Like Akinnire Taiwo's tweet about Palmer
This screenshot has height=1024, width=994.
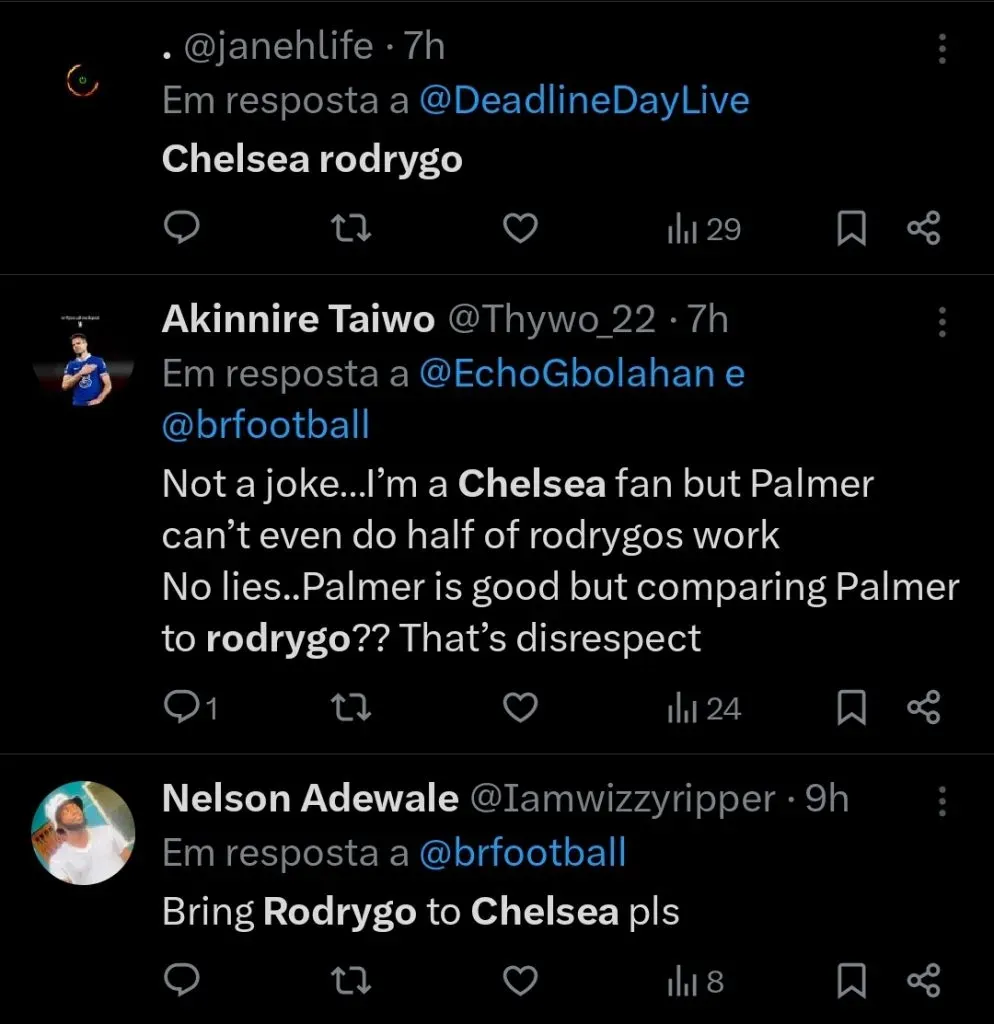pyautogui.click(x=519, y=708)
